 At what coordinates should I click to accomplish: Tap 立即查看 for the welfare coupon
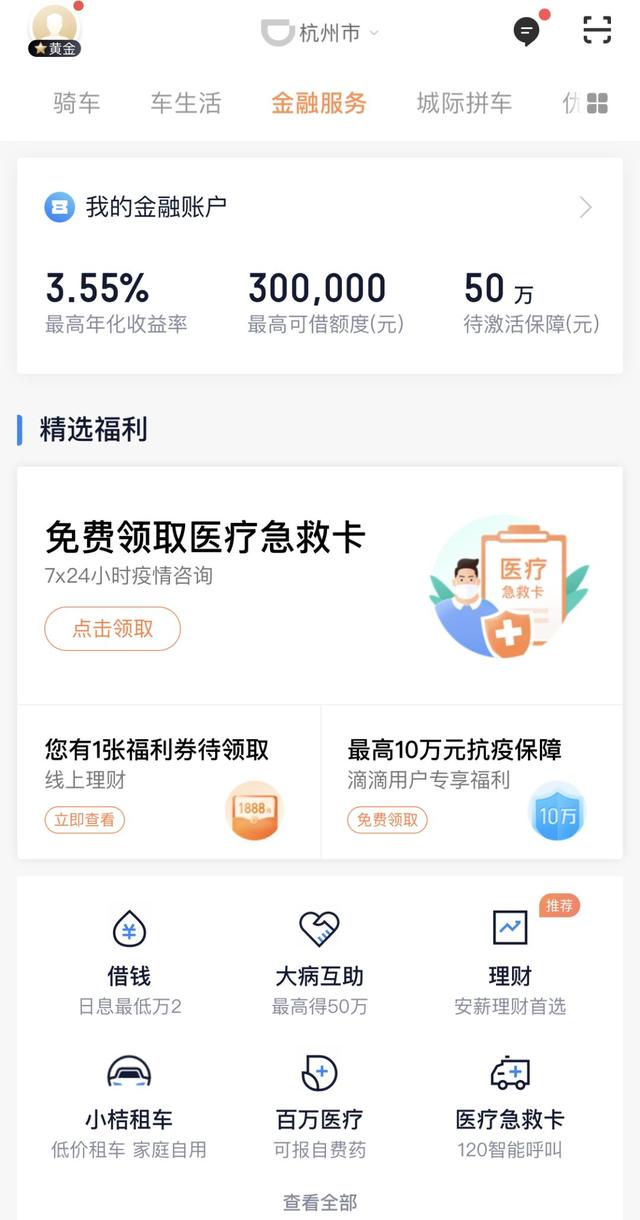[85, 820]
